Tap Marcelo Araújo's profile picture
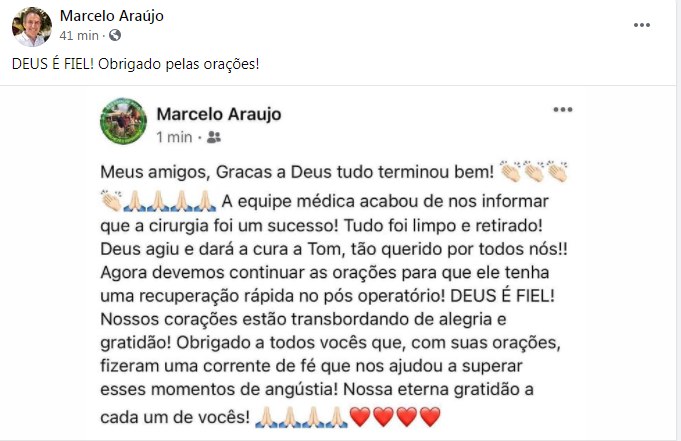 tap(32, 26)
